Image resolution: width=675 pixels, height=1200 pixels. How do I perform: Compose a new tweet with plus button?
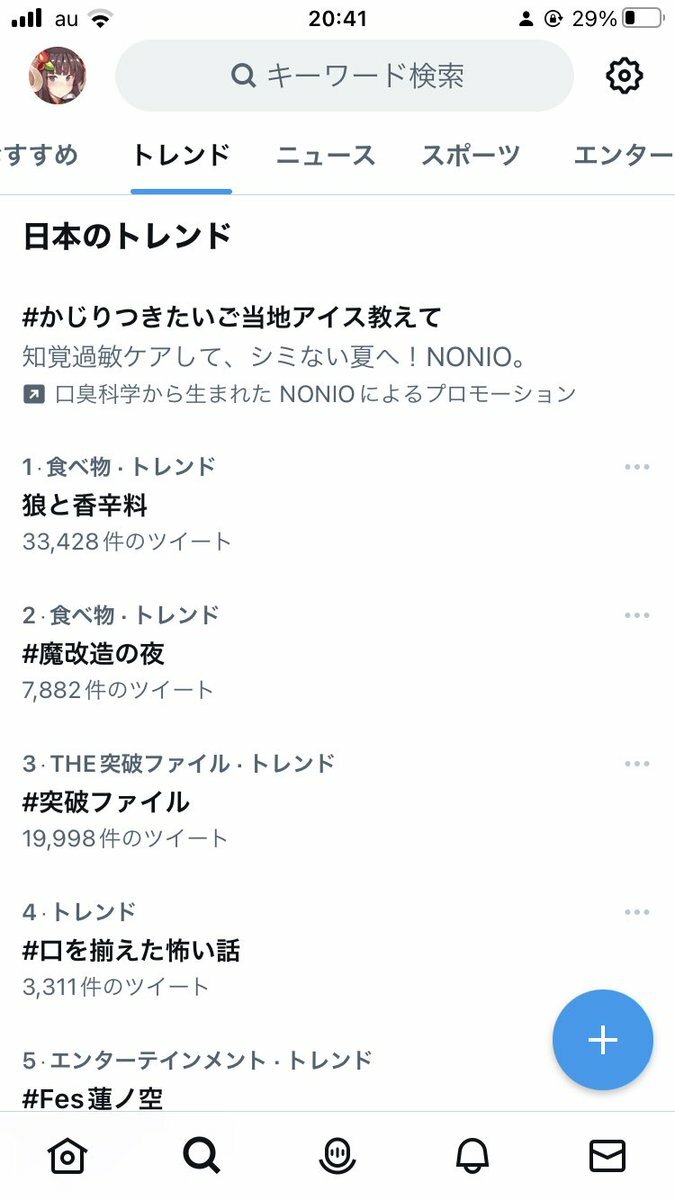602,1040
